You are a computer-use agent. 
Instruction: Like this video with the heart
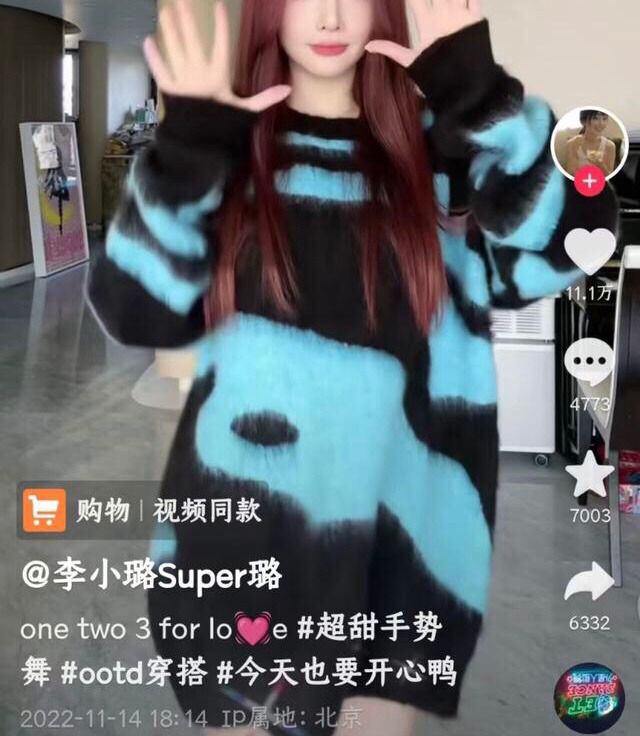click(590, 252)
